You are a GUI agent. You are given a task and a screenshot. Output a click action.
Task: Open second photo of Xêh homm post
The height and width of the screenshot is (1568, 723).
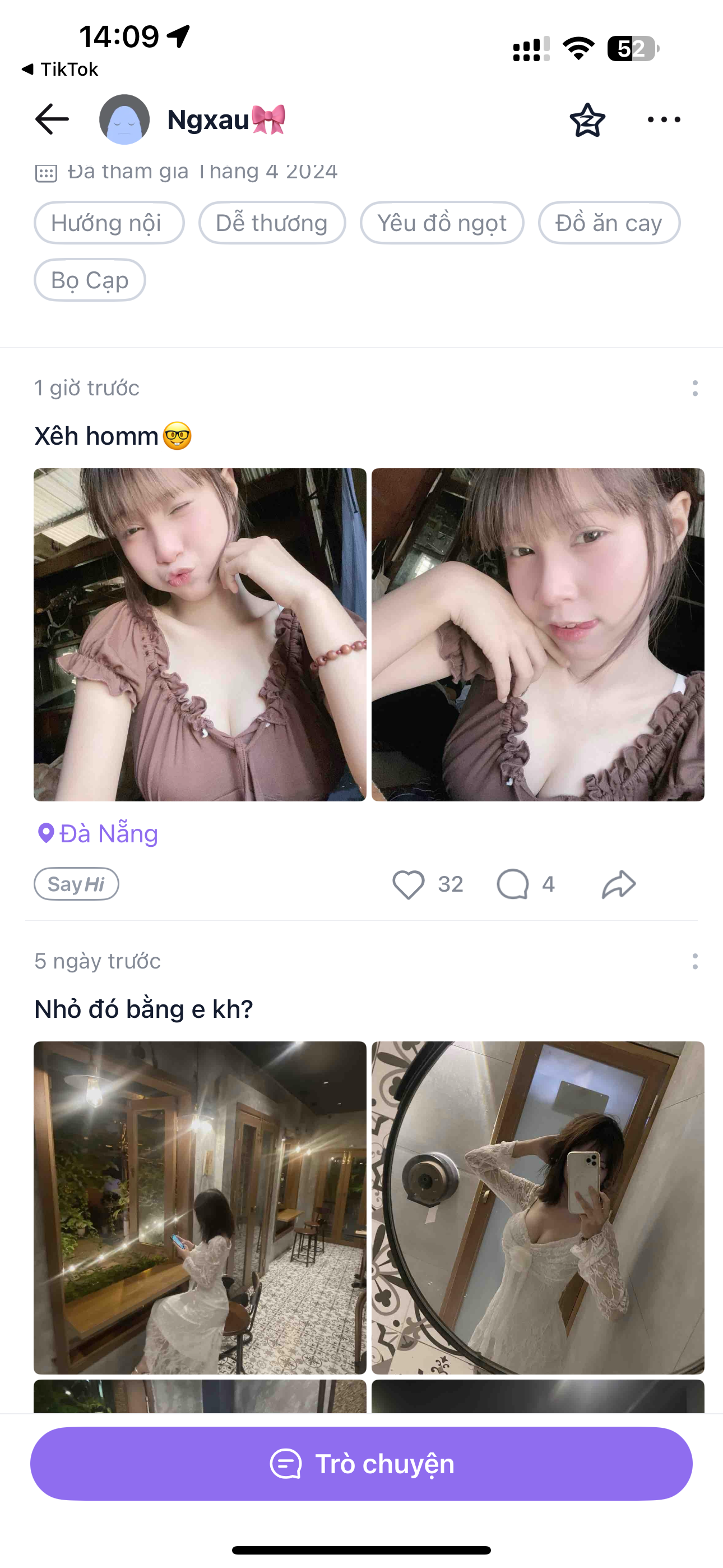[538, 634]
